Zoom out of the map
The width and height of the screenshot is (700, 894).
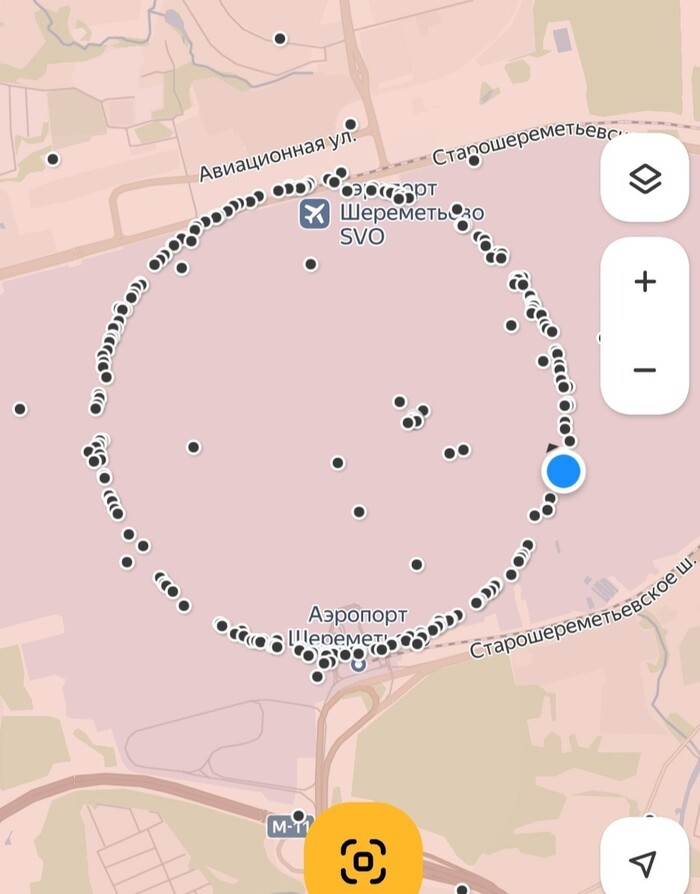pyautogui.click(x=645, y=370)
